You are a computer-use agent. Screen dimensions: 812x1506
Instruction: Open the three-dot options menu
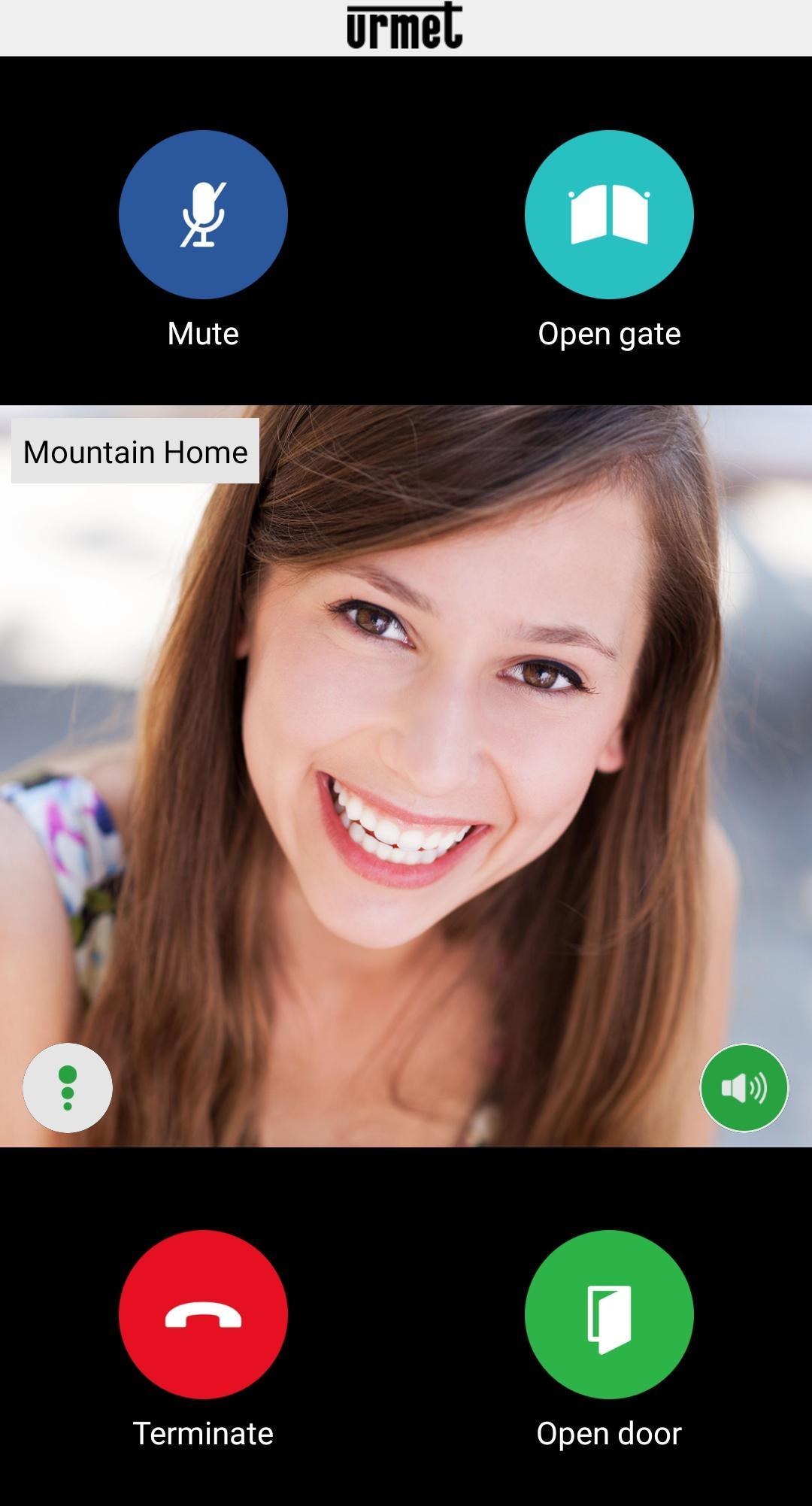pyautogui.click(x=68, y=1087)
